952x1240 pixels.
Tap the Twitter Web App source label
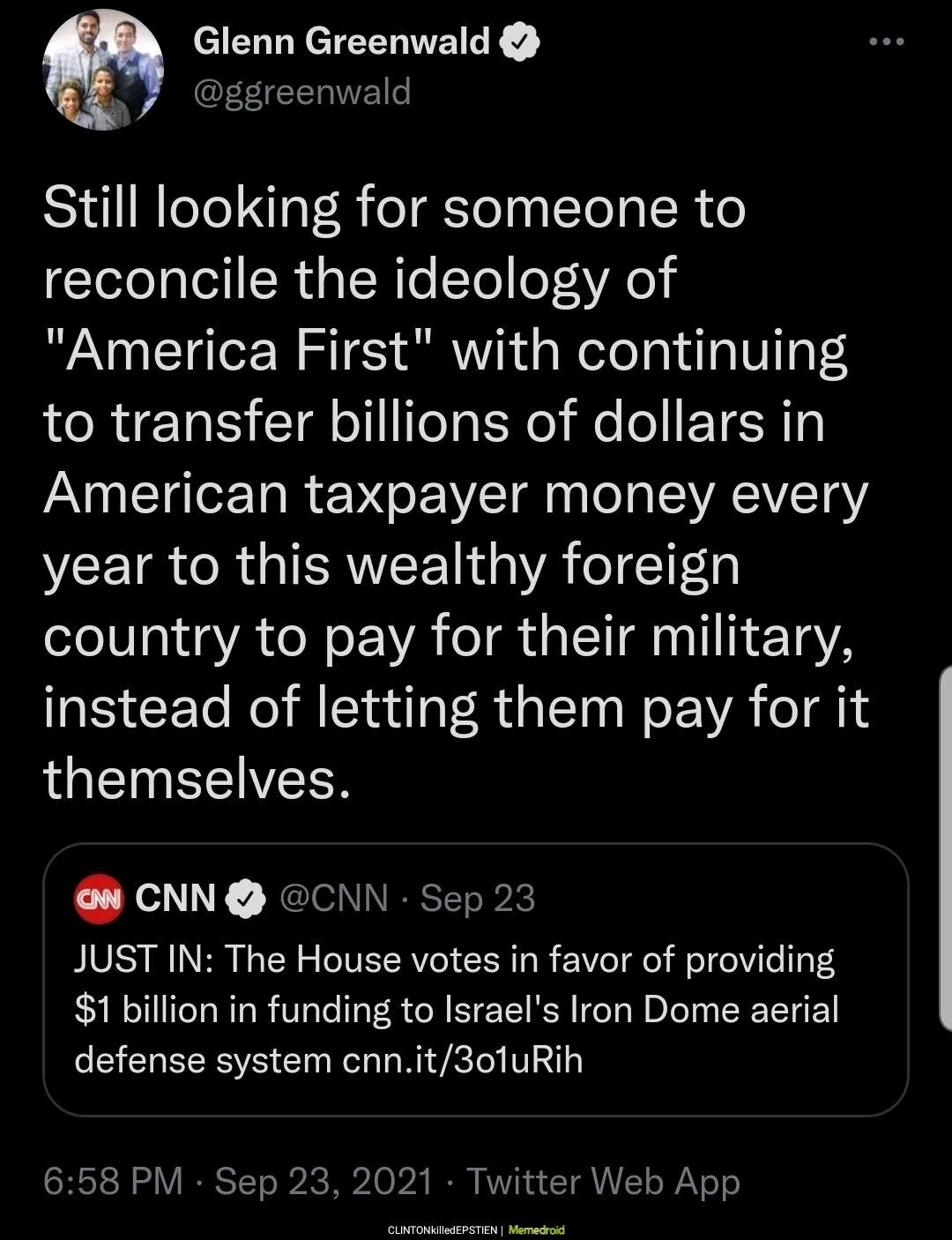(x=602, y=1181)
